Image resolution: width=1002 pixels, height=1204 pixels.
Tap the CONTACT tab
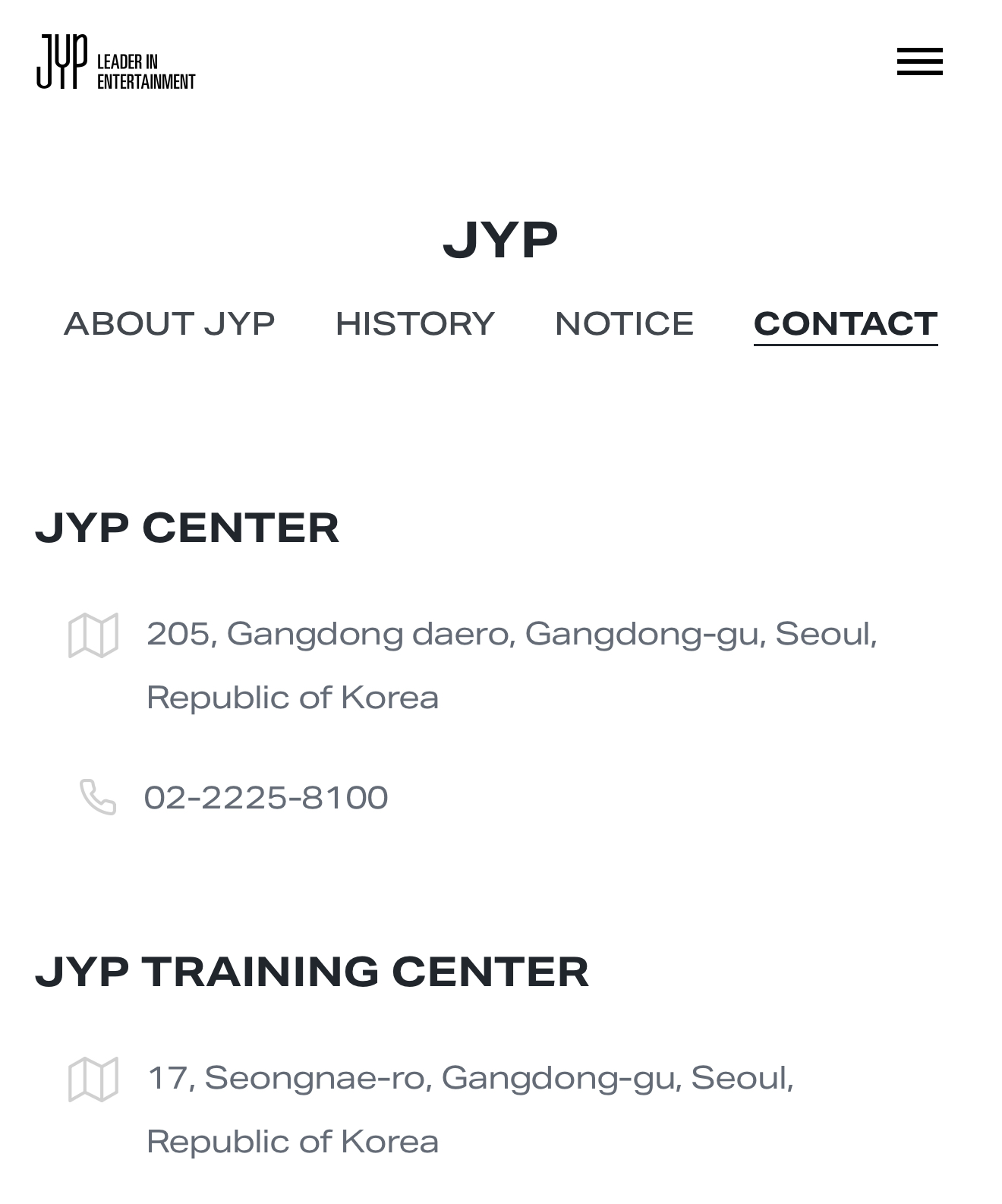point(845,324)
